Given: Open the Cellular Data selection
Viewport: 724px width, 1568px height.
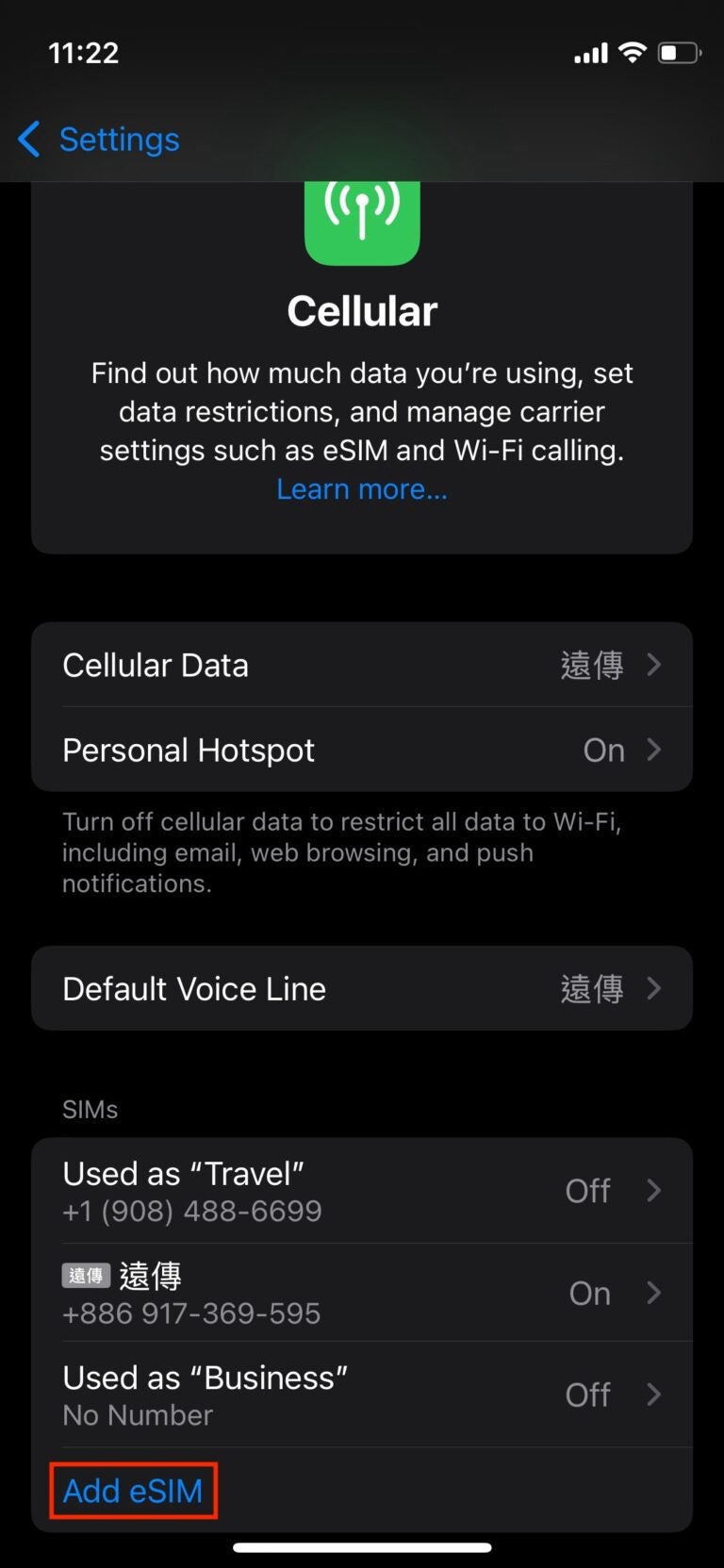Looking at the screenshot, I should 362,665.
